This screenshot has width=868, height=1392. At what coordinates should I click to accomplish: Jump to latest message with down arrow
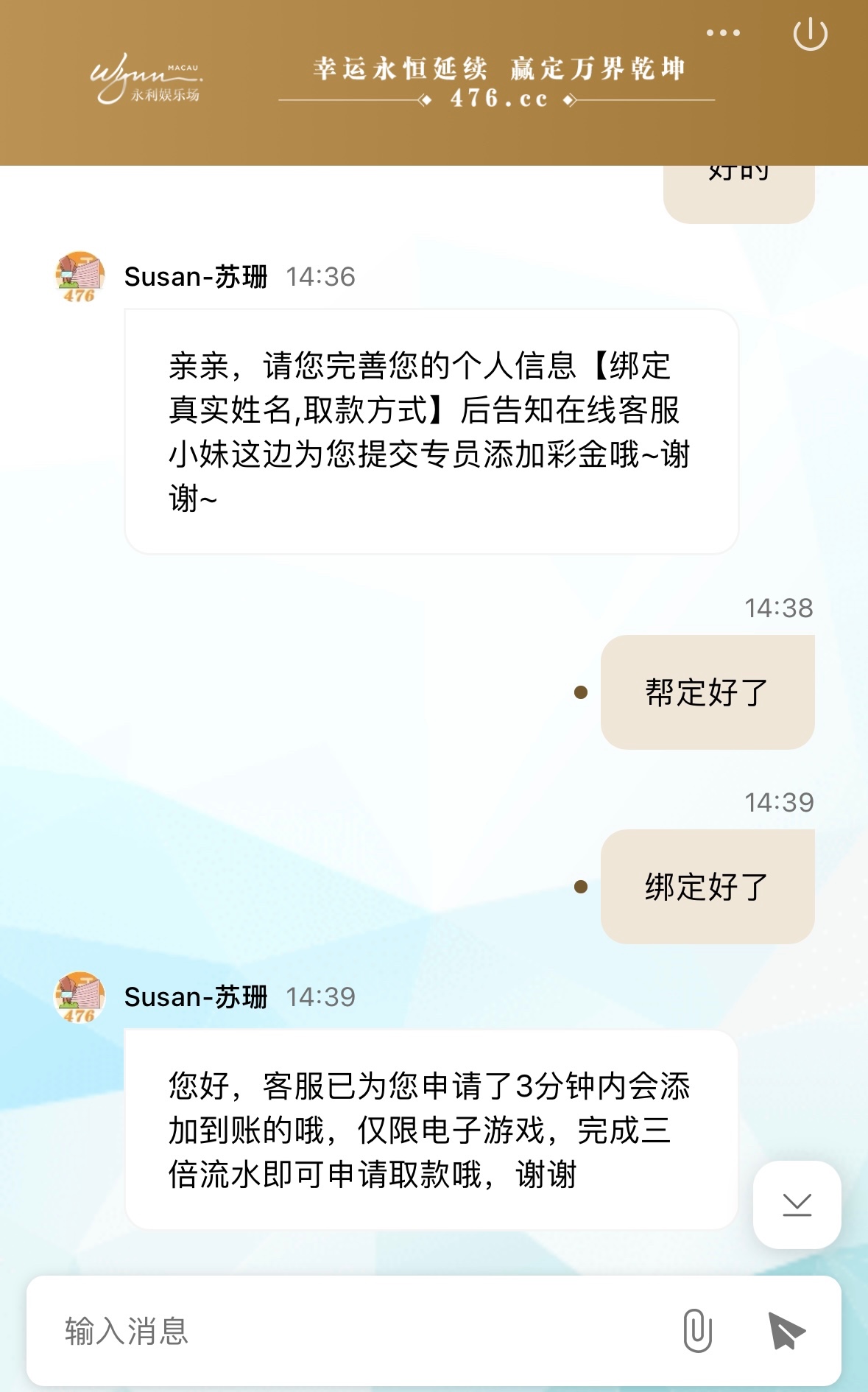point(797,1205)
